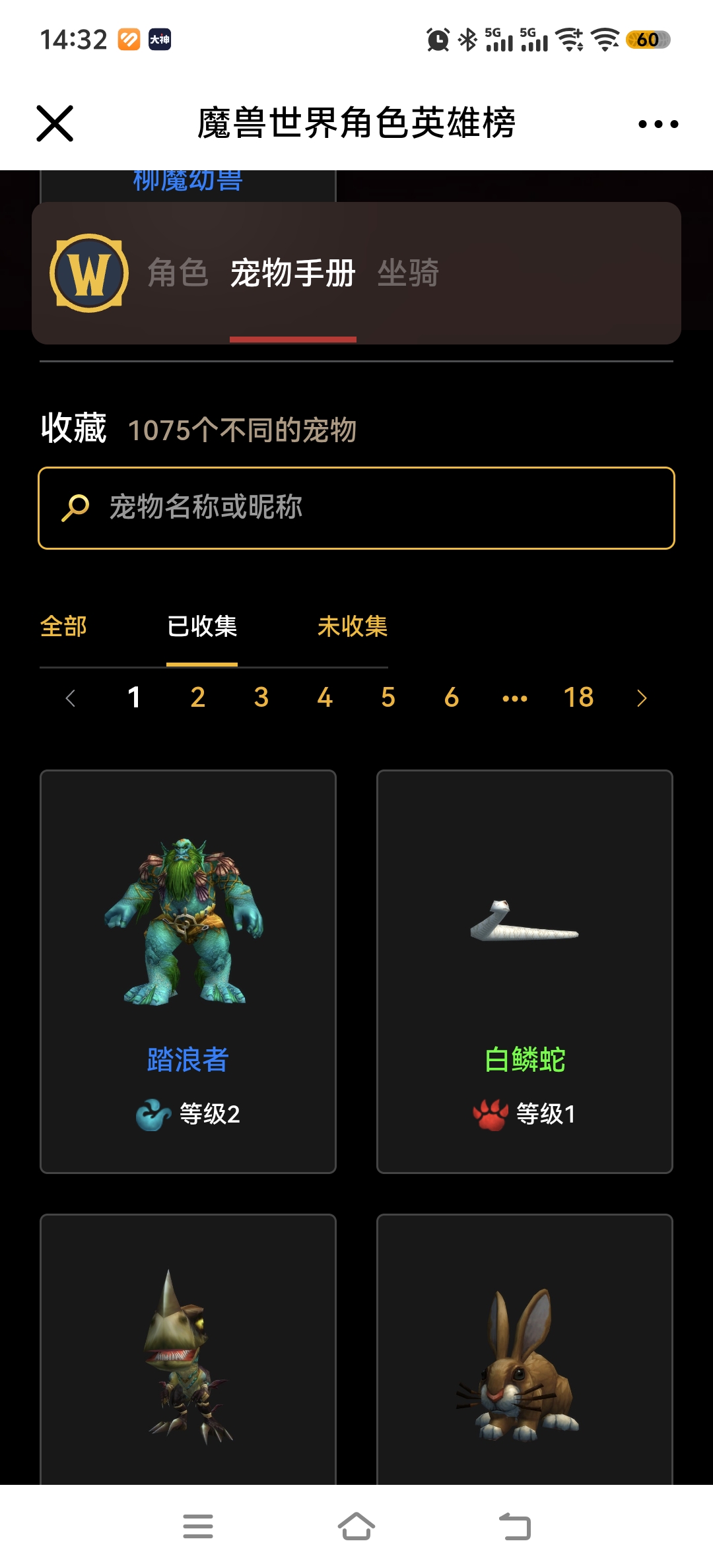Click the previous page chevron arrow

(71, 698)
